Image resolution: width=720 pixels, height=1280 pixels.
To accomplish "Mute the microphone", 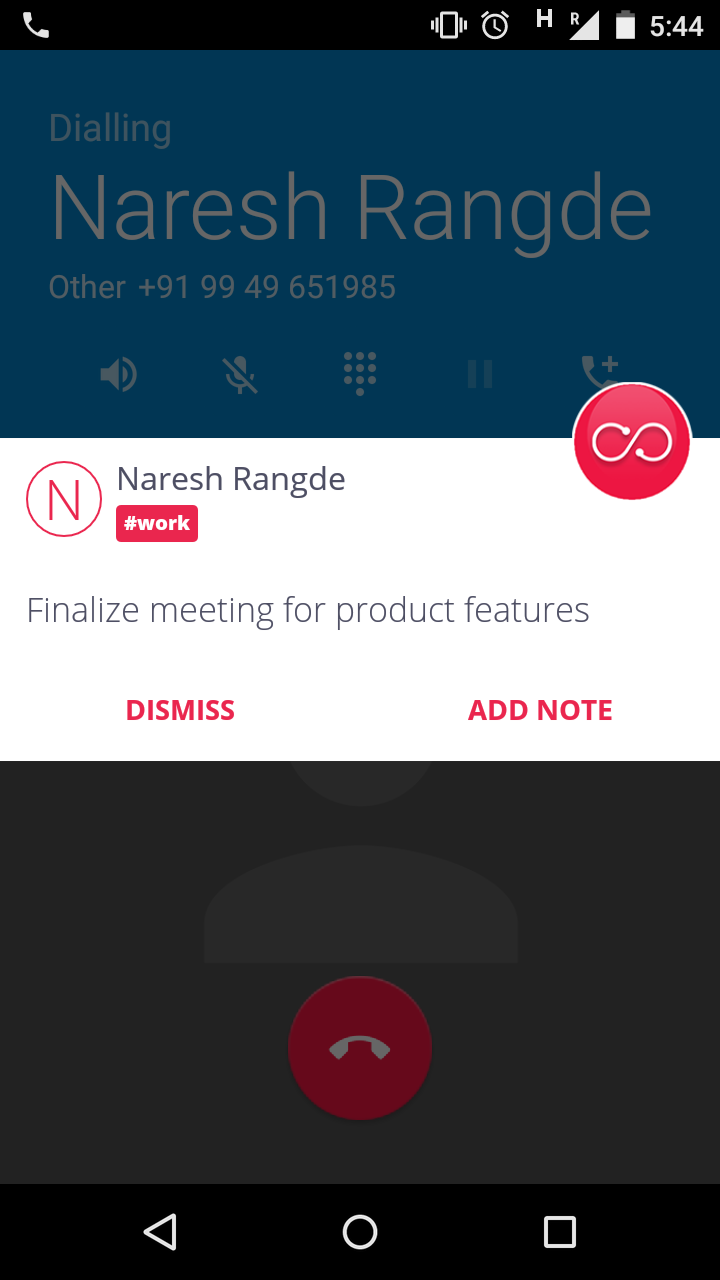I will [x=240, y=375].
